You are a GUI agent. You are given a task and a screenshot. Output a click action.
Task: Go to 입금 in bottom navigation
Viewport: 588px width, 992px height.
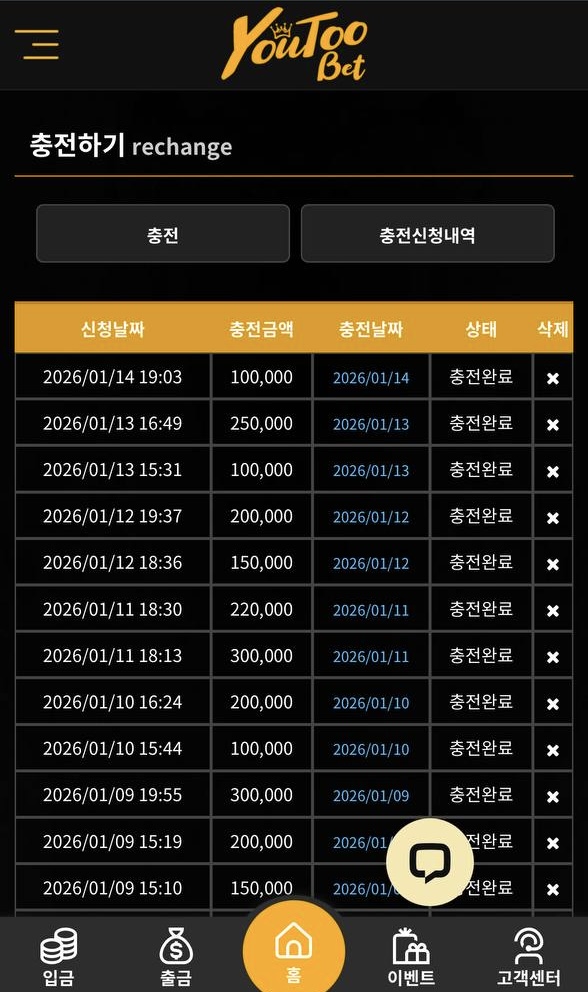tap(59, 957)
